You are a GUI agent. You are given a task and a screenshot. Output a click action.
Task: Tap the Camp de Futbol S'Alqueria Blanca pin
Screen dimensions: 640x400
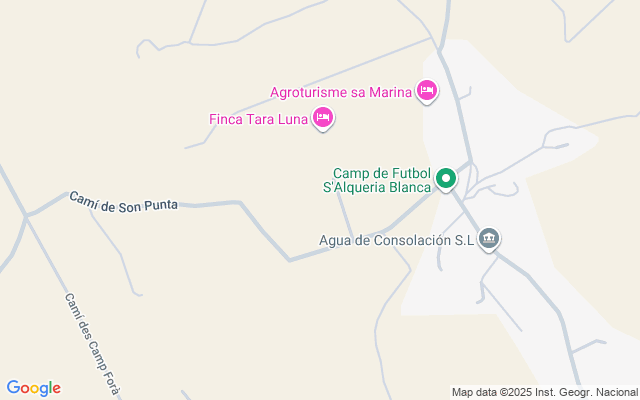446,180
